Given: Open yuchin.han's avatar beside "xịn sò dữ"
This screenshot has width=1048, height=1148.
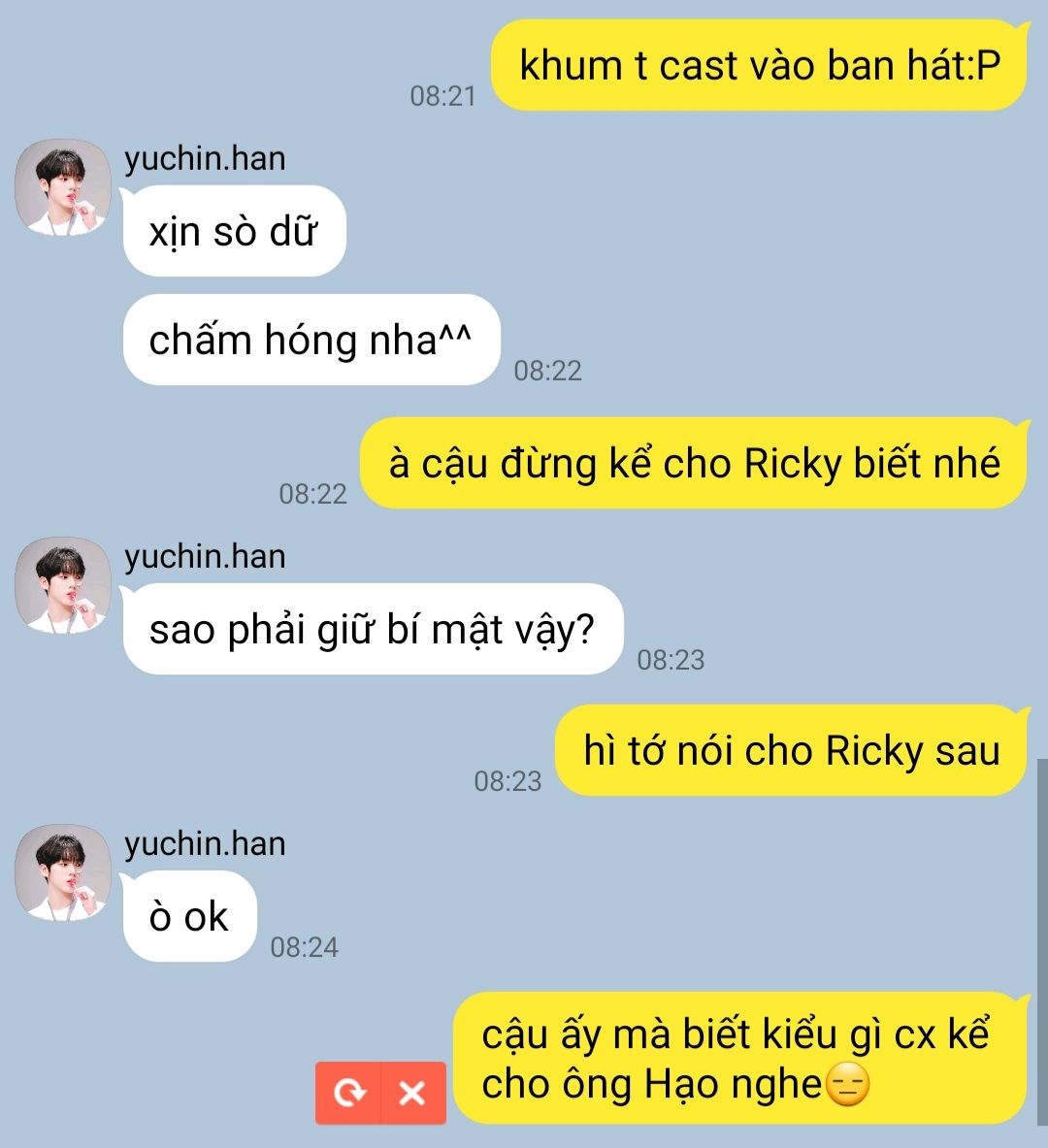Looking at the screenshot, I should pos(63,188).
